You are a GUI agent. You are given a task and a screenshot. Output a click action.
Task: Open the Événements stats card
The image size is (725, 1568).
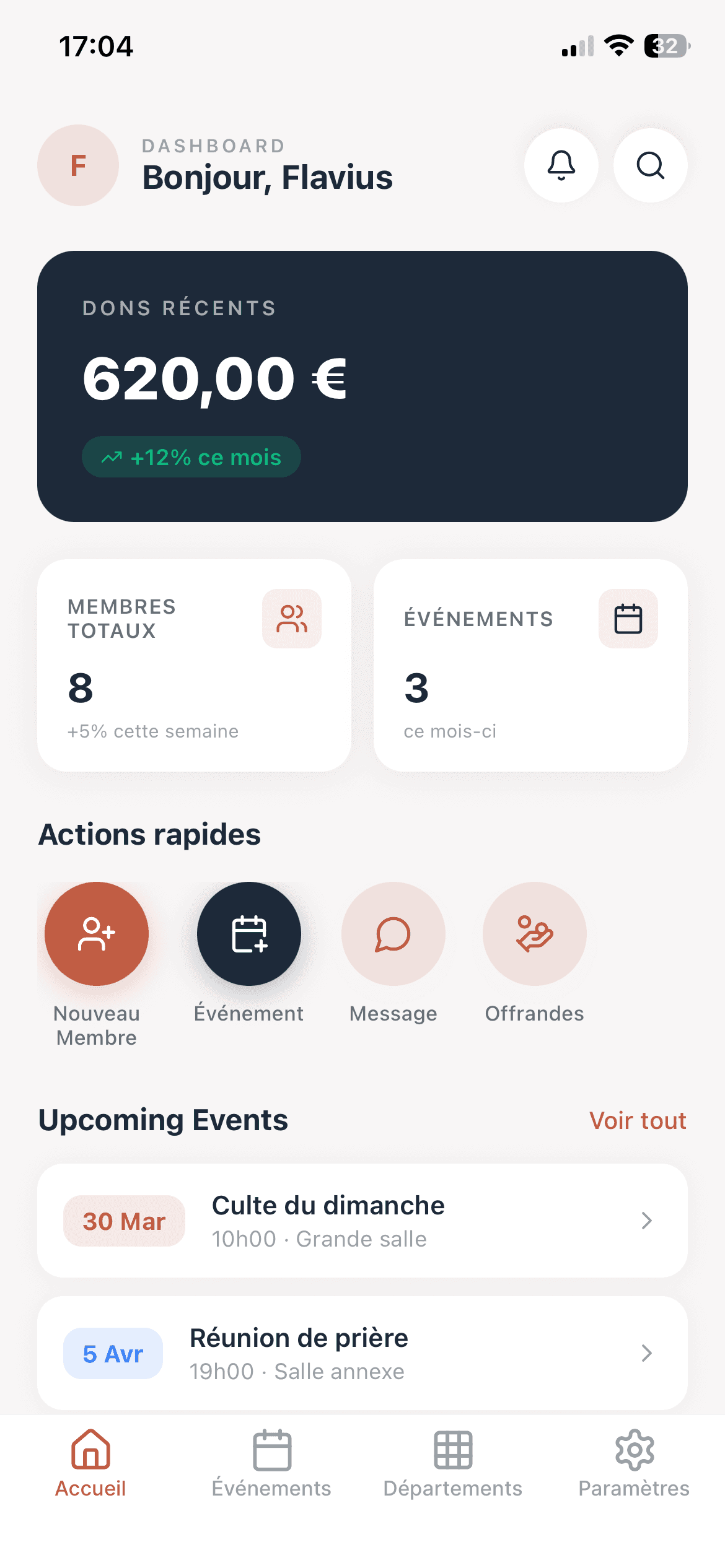(x=531, y=666)
